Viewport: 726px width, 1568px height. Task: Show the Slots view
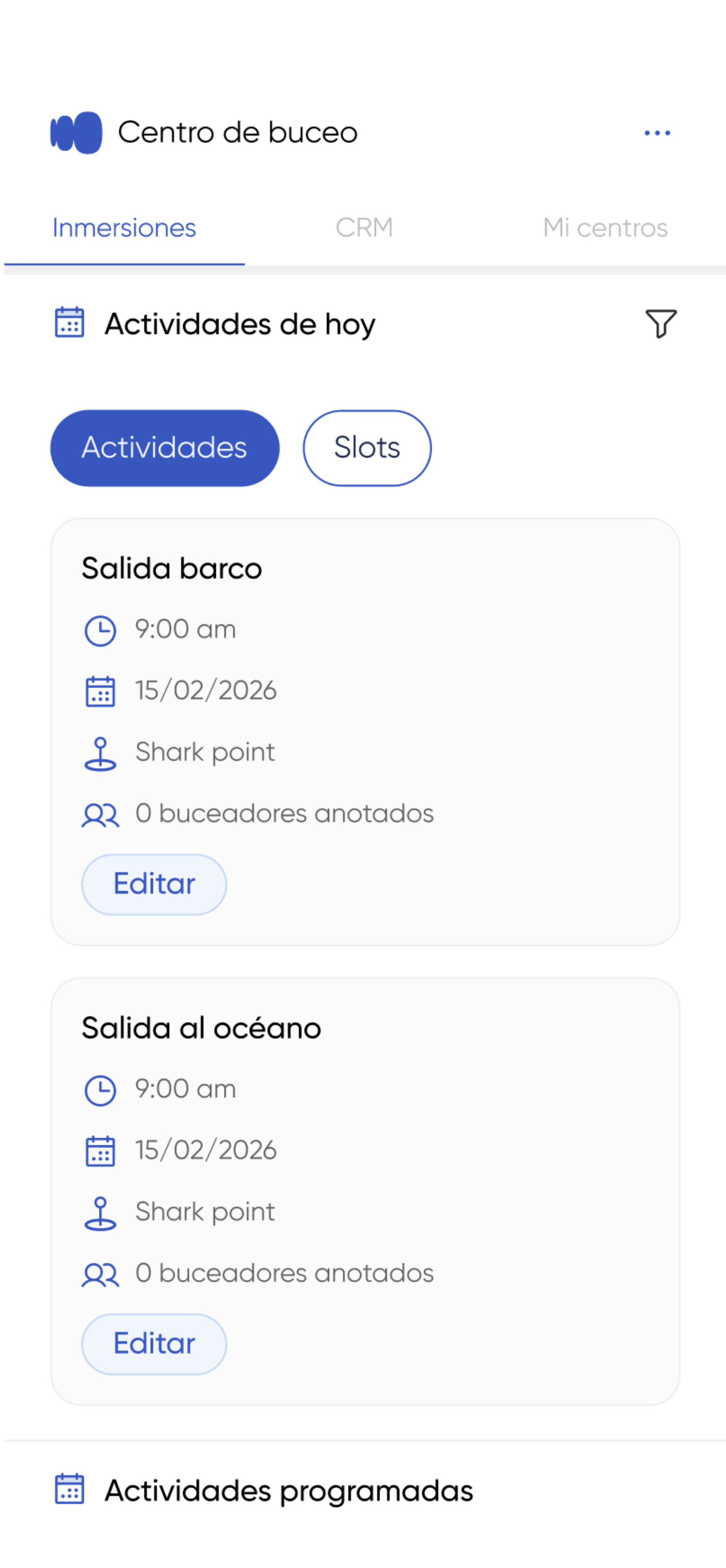click(x=367, y=448)
